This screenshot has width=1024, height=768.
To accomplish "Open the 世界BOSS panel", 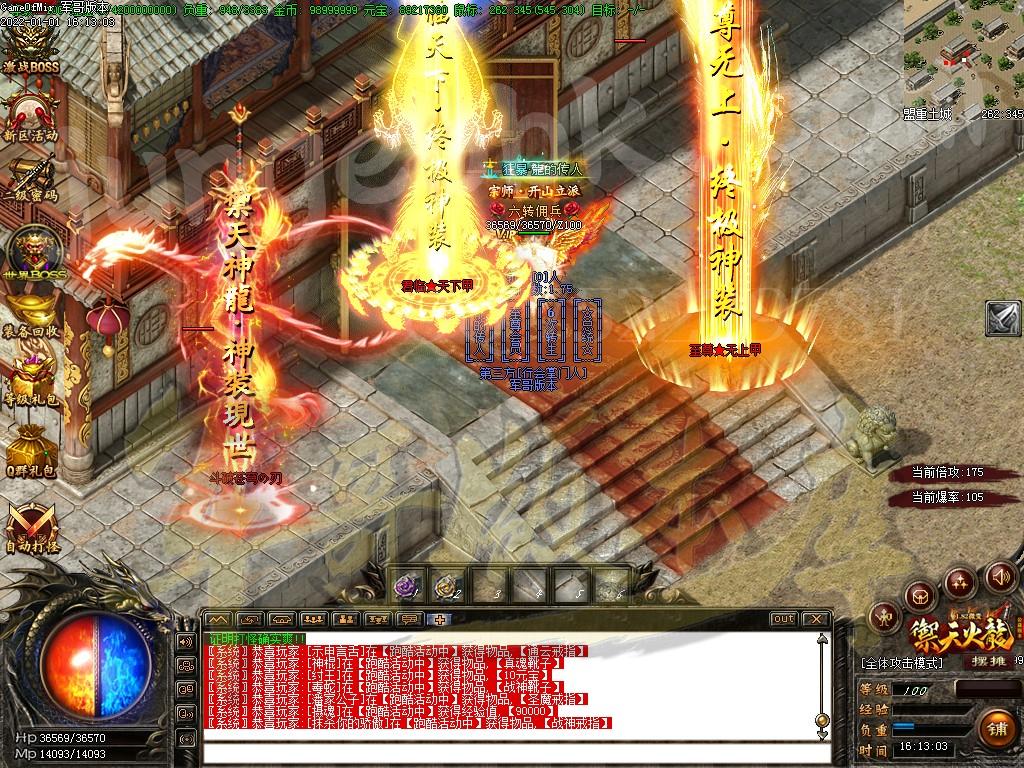I will click(x=31, y=252).
